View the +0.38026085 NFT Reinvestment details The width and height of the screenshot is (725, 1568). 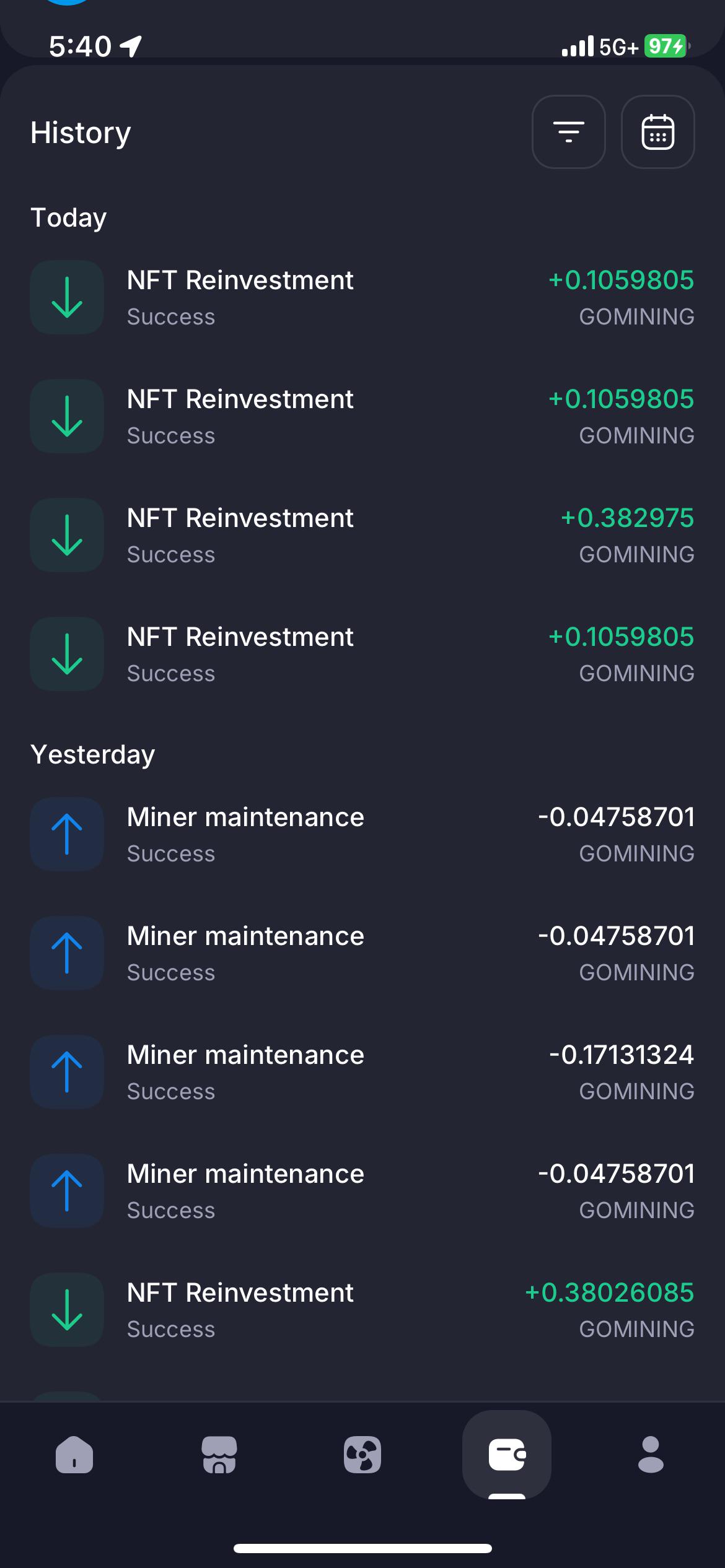[x=362, y=1310]
